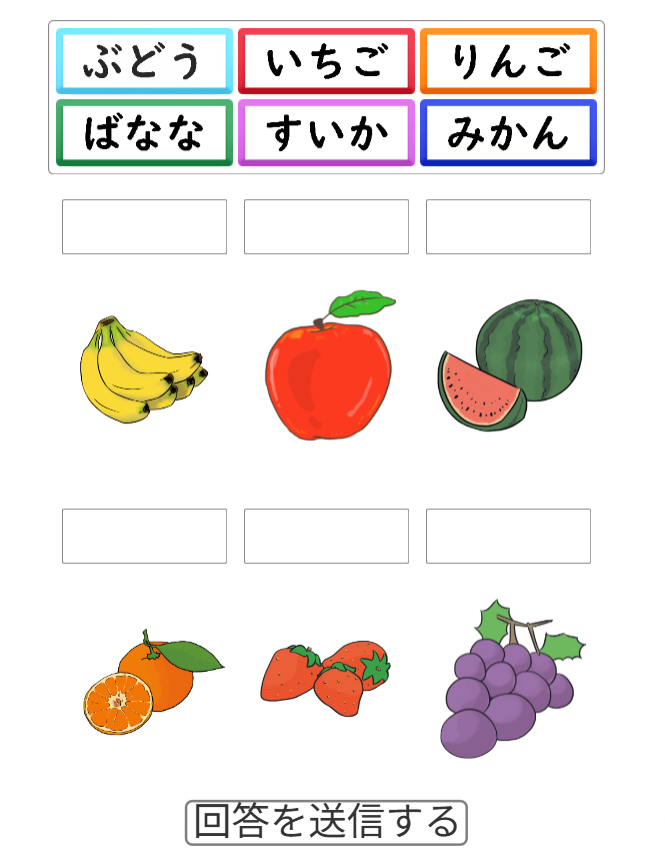This screenshot has height=853, width=665.
Task: Tap the answer box above the watermelon
Action: 508,226
